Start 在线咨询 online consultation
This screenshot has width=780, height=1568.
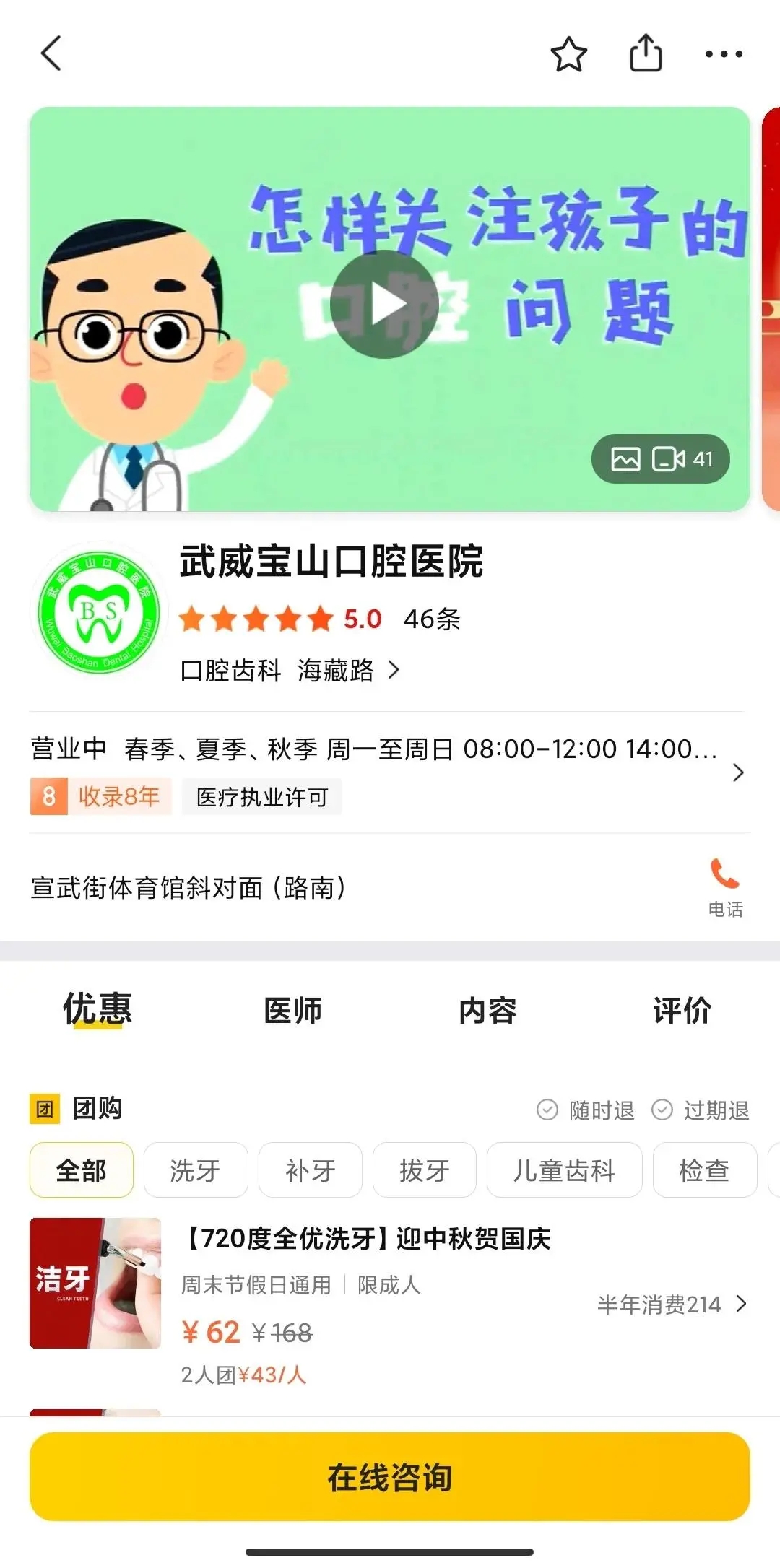tap(390, 1477)
